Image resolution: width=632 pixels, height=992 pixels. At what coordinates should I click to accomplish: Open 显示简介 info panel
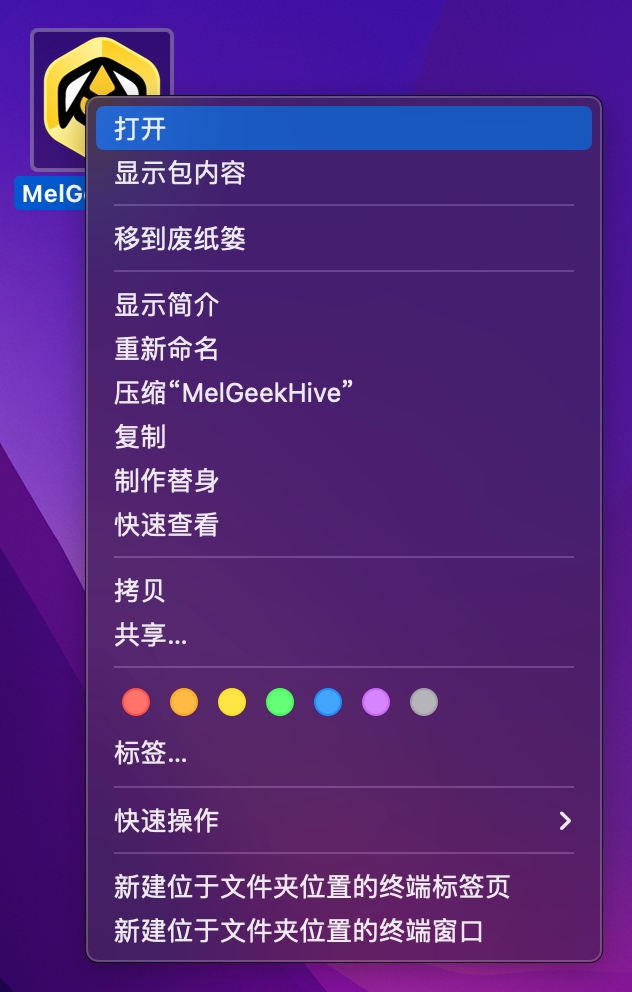[166, 305]
